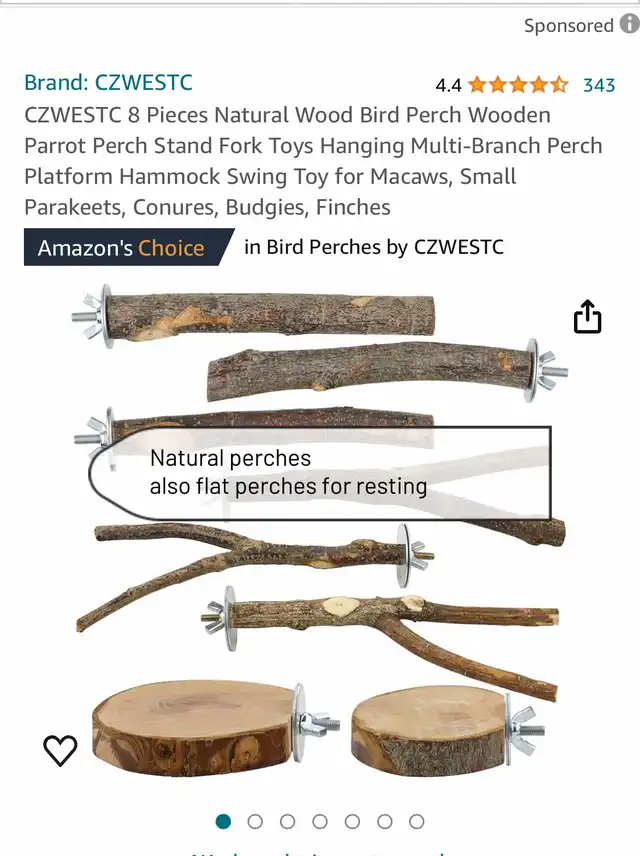Image resolution: width=640 pixels, height=856 pixels.
Task: Share this product listing
Action: tap(587, 317)
